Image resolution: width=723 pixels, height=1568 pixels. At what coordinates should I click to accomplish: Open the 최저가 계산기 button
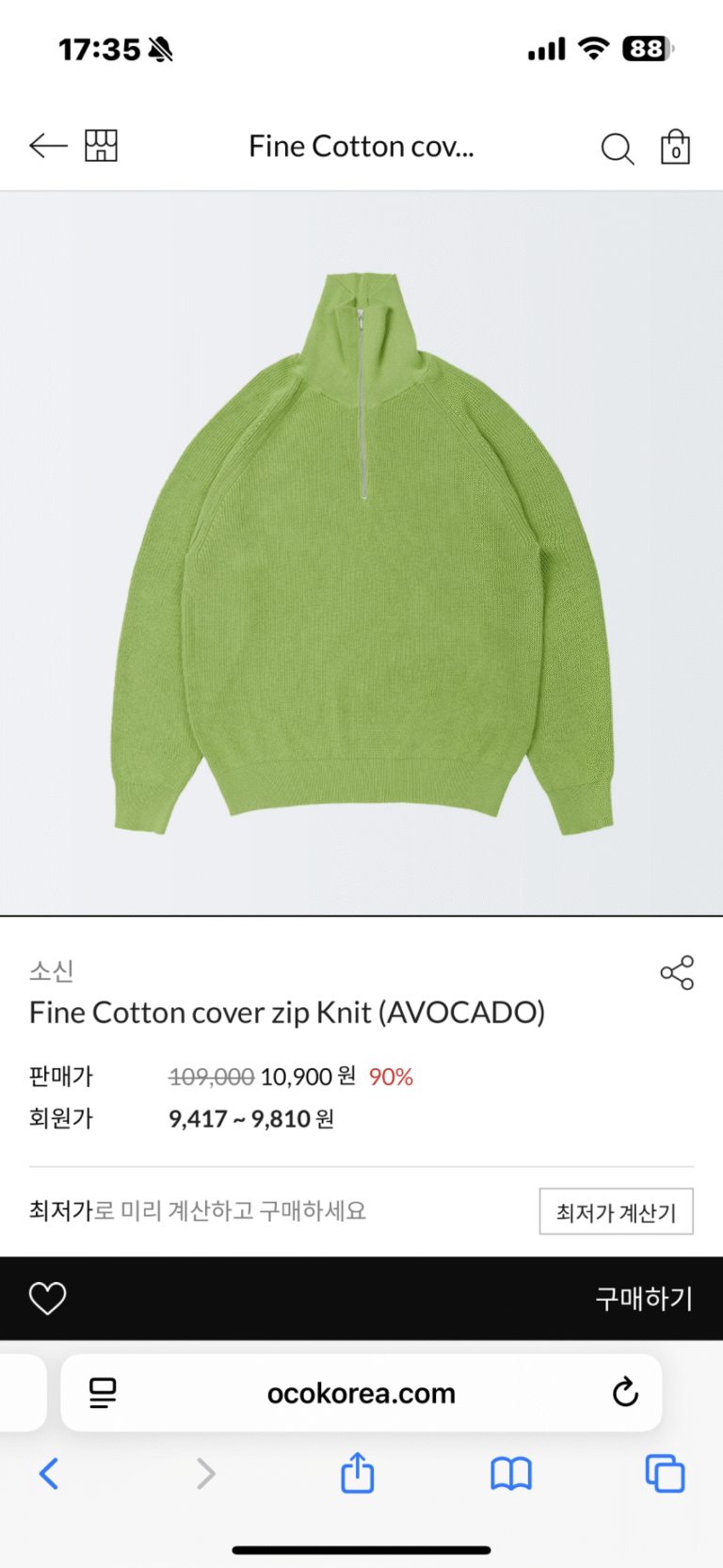click(x=616, y=1211)
